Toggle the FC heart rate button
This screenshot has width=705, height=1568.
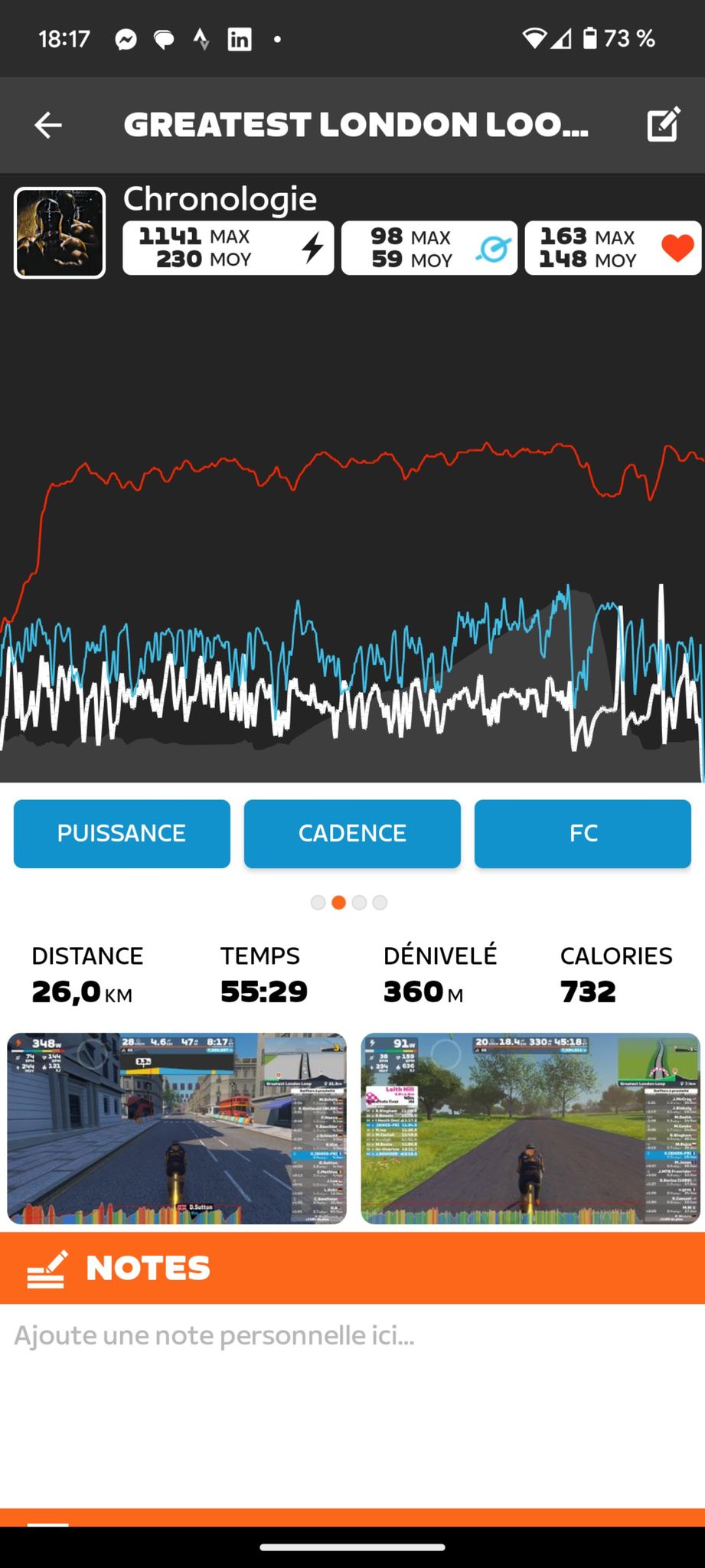(583, 834)
